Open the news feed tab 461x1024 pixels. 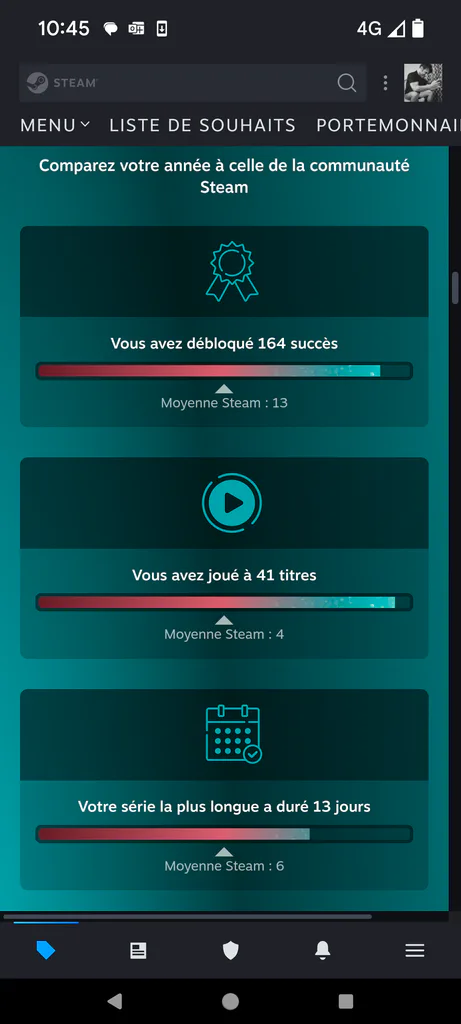[x=138, y=950]
